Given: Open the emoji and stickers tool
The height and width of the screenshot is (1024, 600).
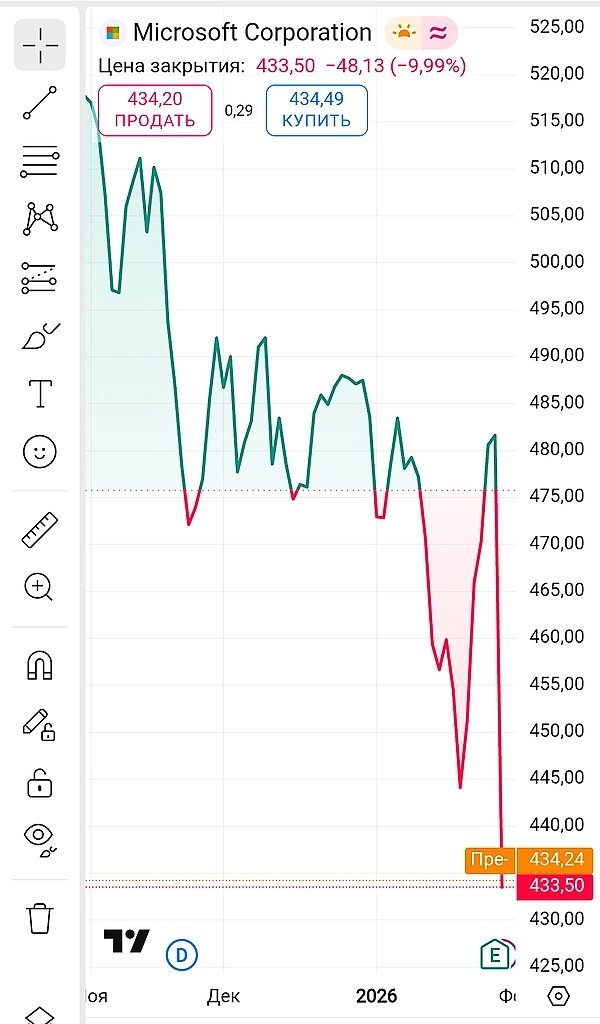Looking at the screenshot, I should [x=40, y=452].
